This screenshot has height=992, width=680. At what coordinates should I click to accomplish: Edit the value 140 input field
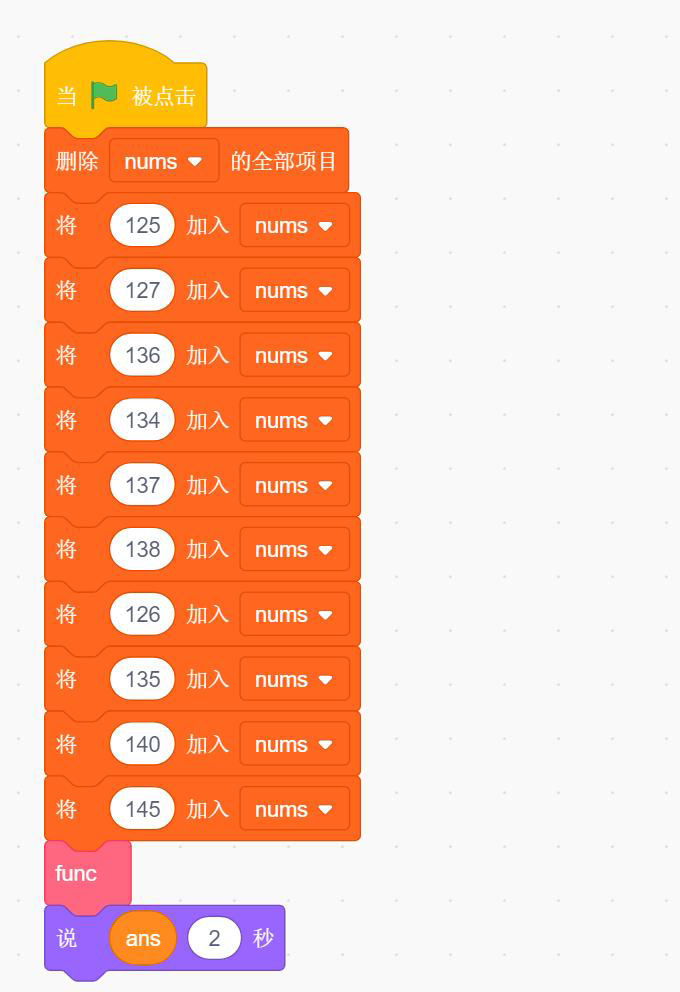click(142, 744)
